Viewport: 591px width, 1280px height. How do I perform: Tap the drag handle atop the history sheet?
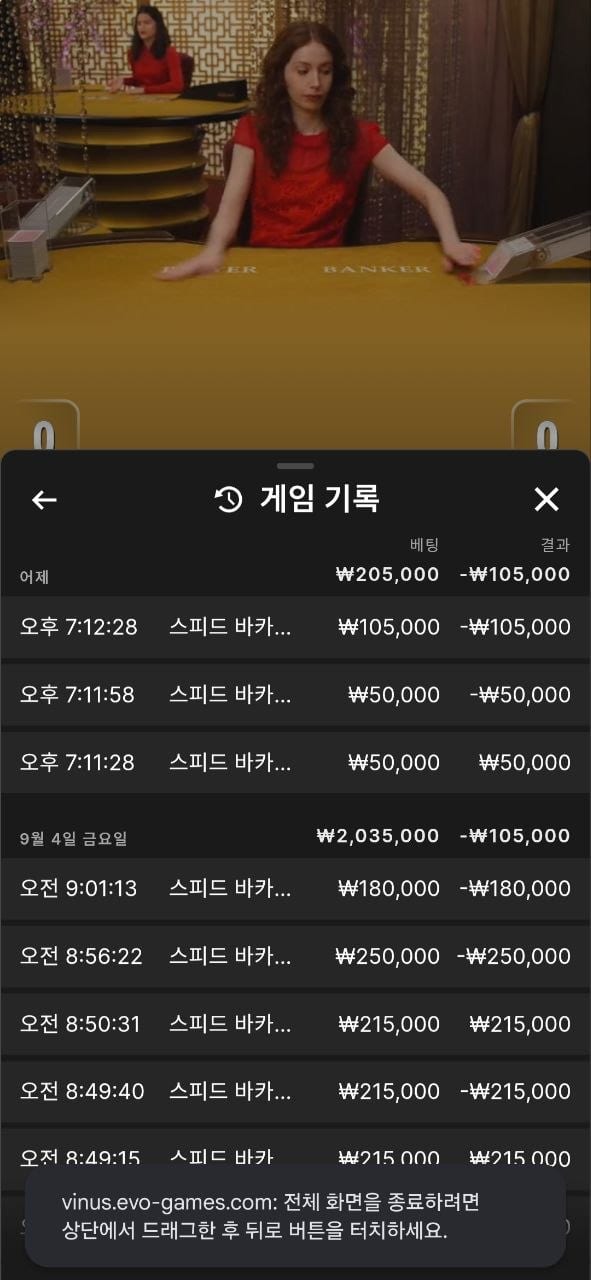pyautogui.click(x=295, y=465)
